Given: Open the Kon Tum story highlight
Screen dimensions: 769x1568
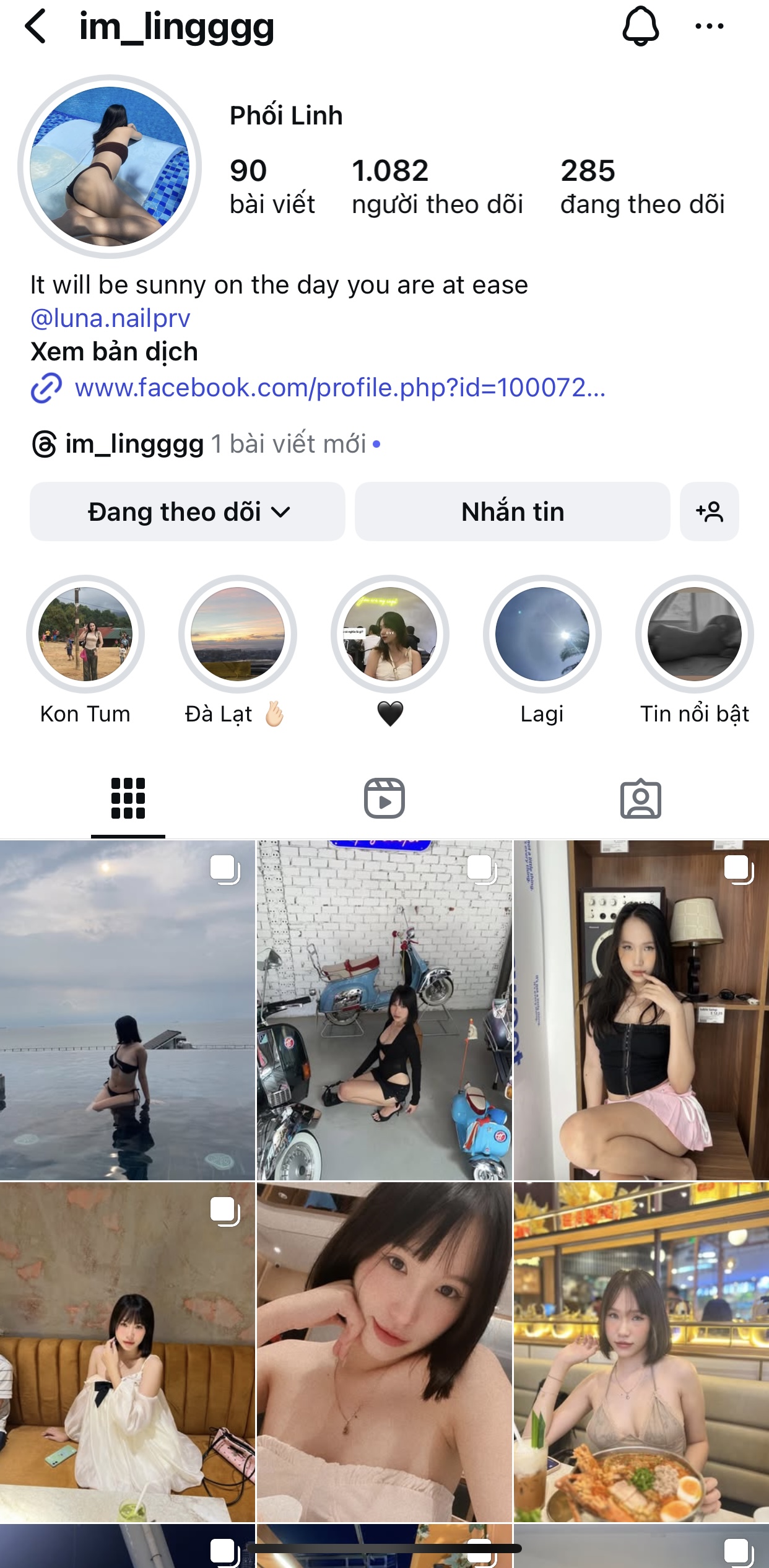Looking at the screenshot, I should coord(85,634).
